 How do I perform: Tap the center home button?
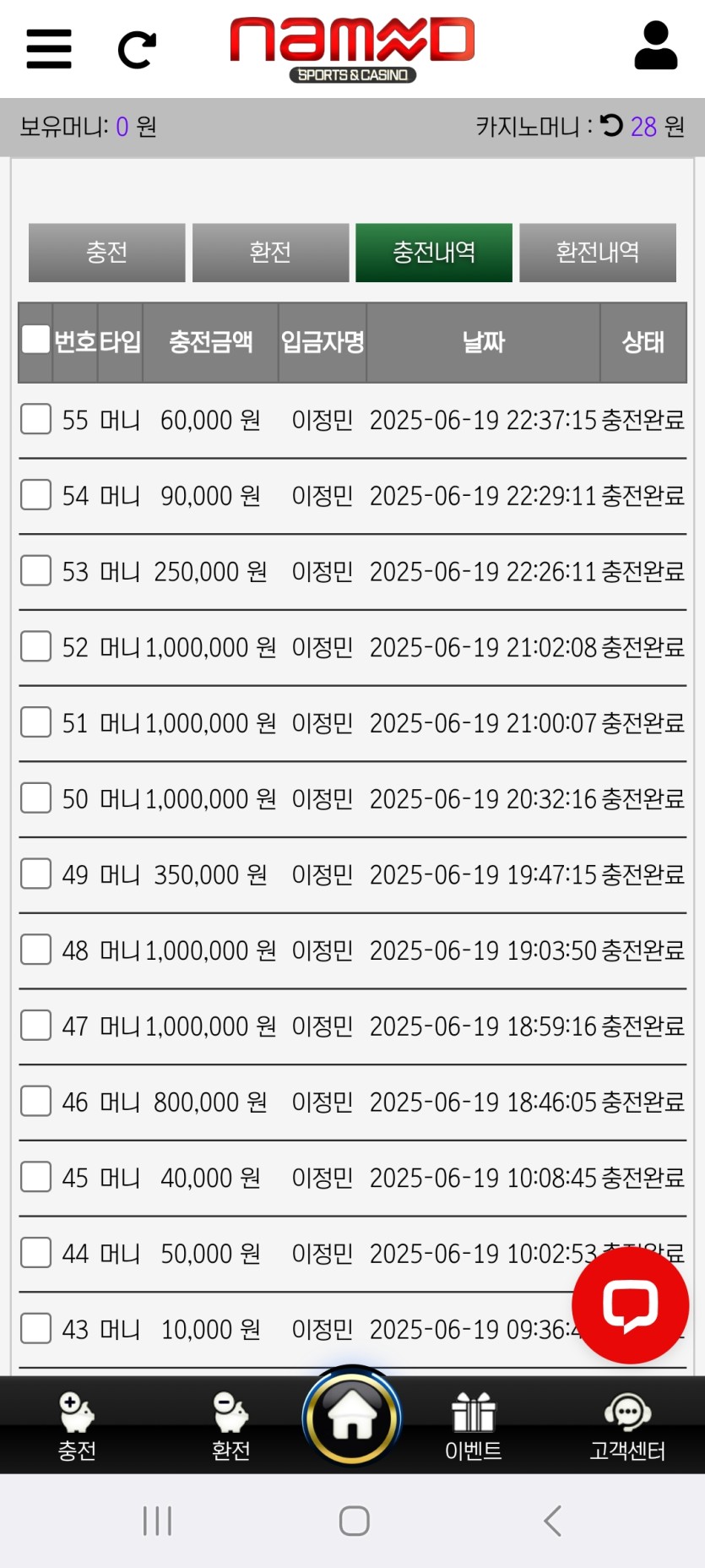[352, 1417]
